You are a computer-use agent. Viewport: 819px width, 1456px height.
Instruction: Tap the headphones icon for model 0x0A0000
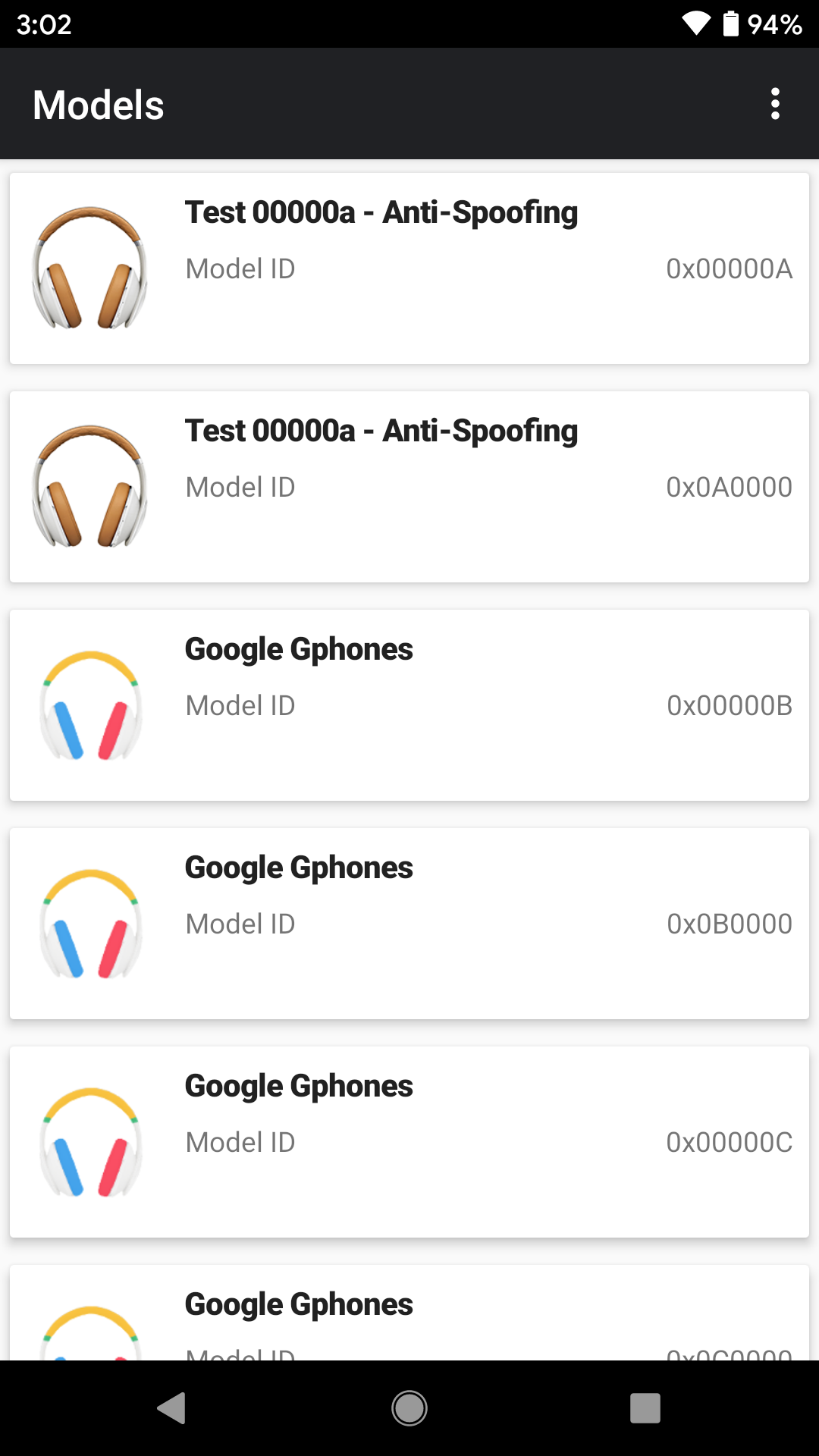click(x=91, y=486)
